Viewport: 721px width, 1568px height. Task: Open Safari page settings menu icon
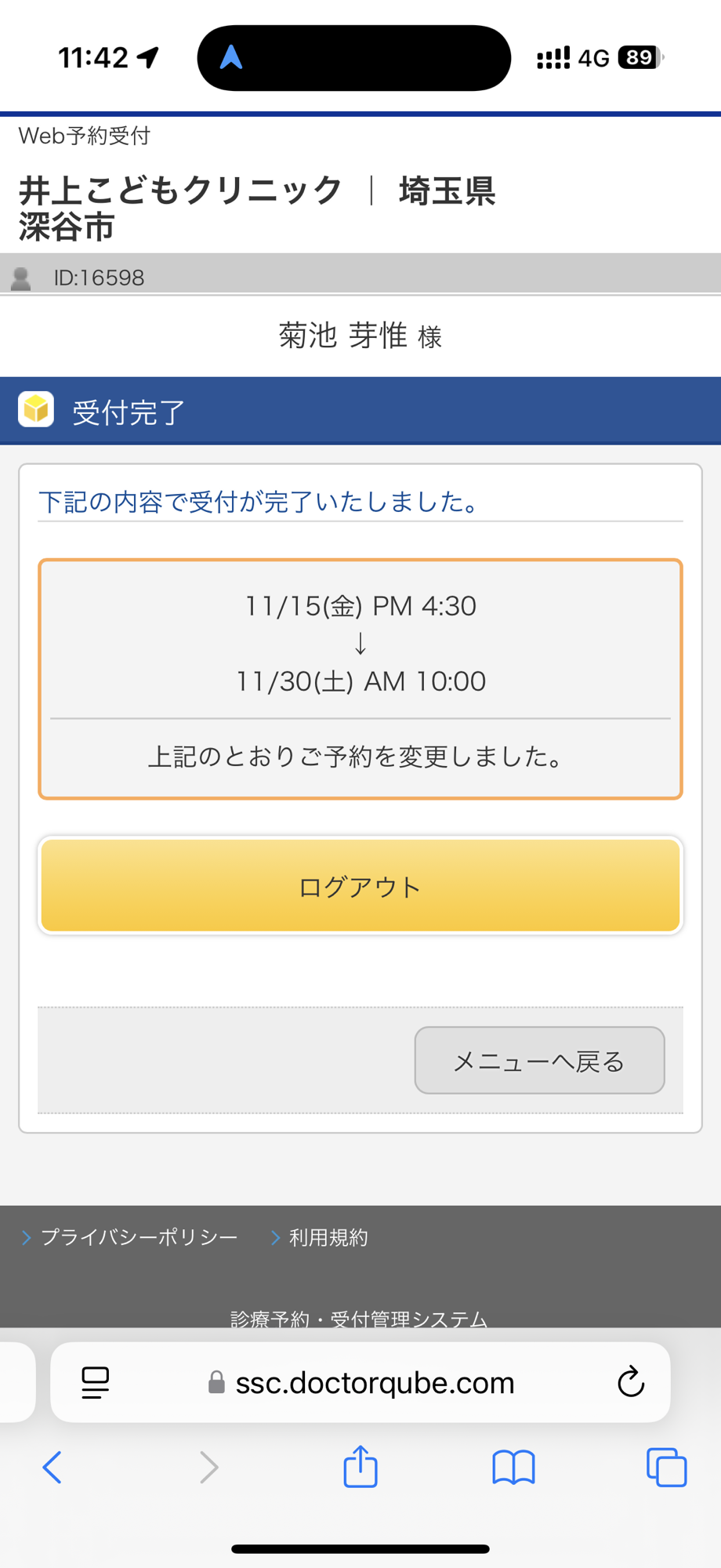click(x=96, y=1382)
